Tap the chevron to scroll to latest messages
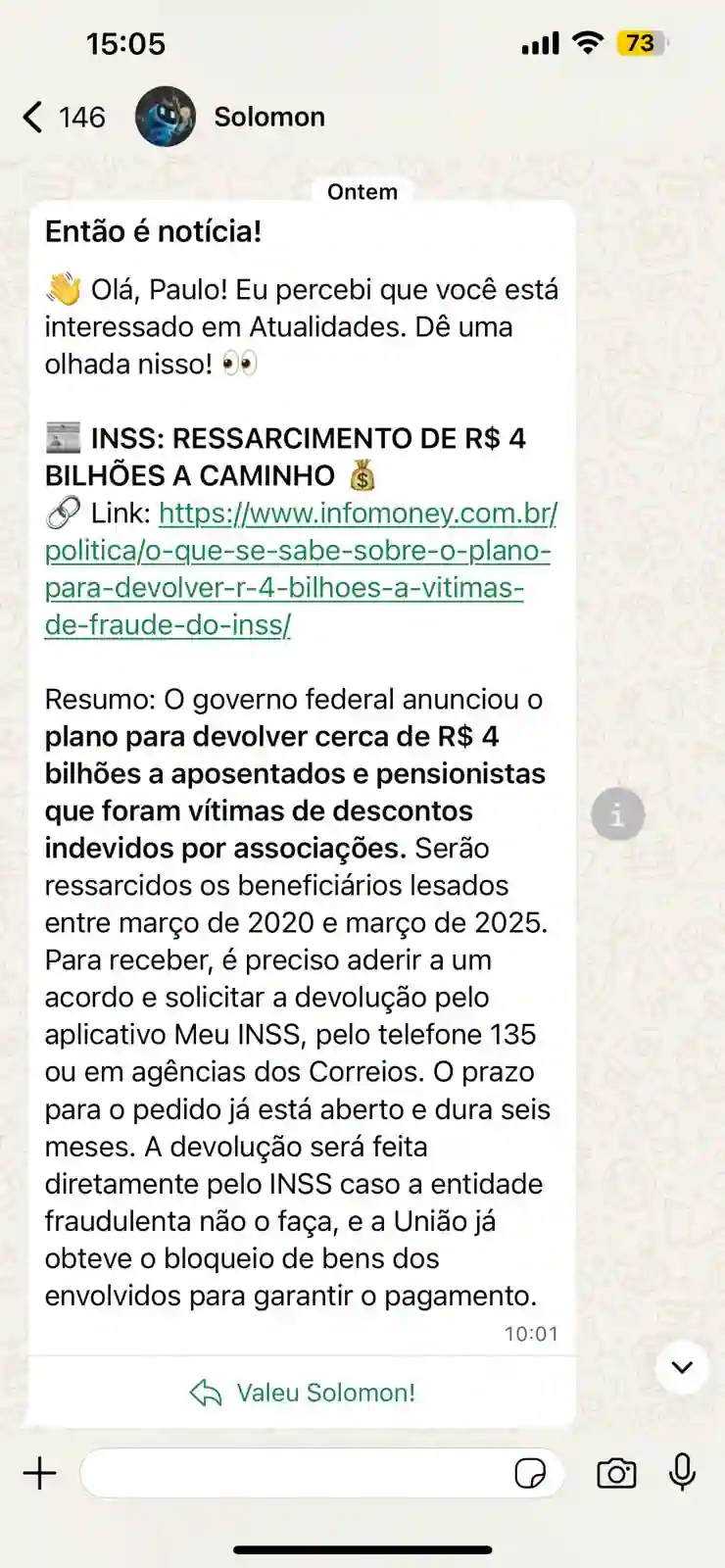 [x=681, y=1367]
